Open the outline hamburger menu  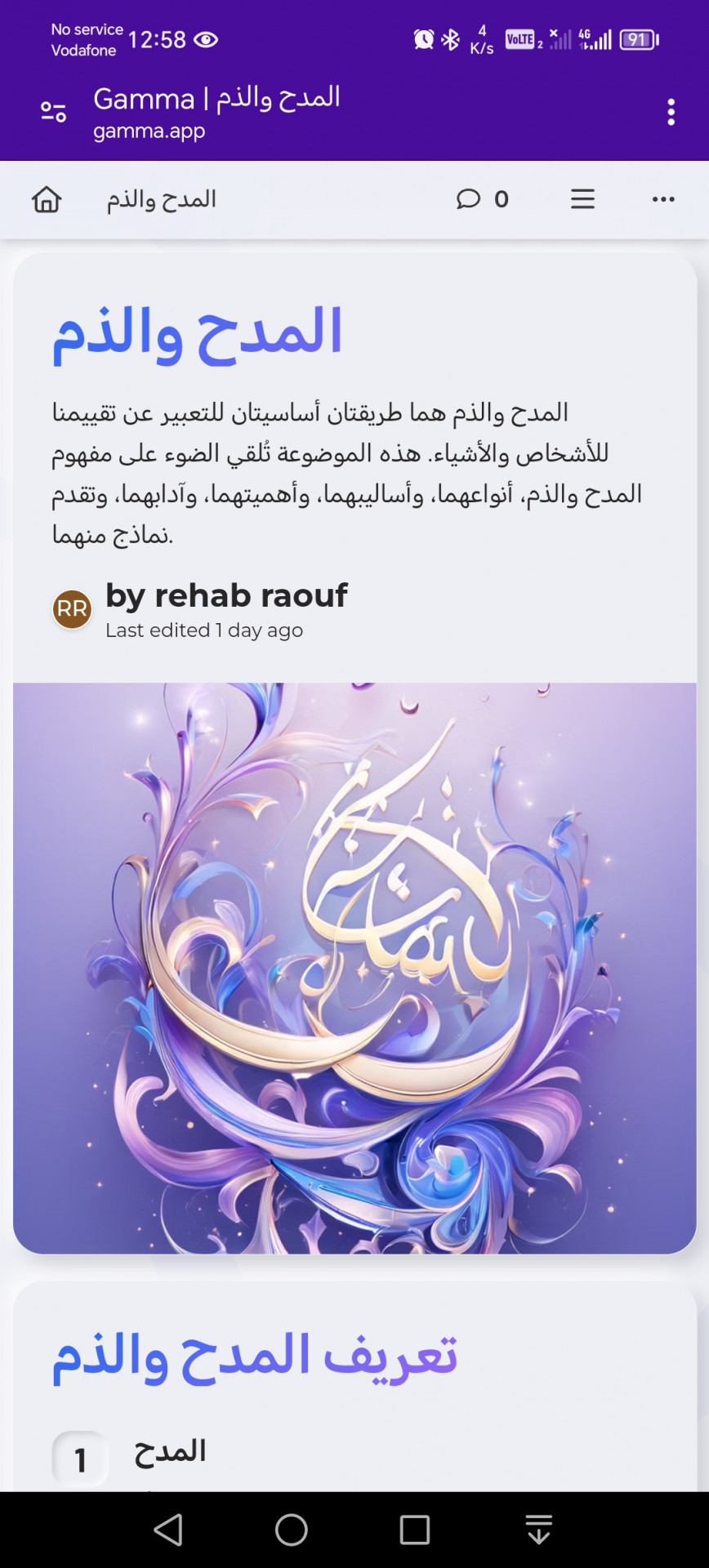click(582, 199)
